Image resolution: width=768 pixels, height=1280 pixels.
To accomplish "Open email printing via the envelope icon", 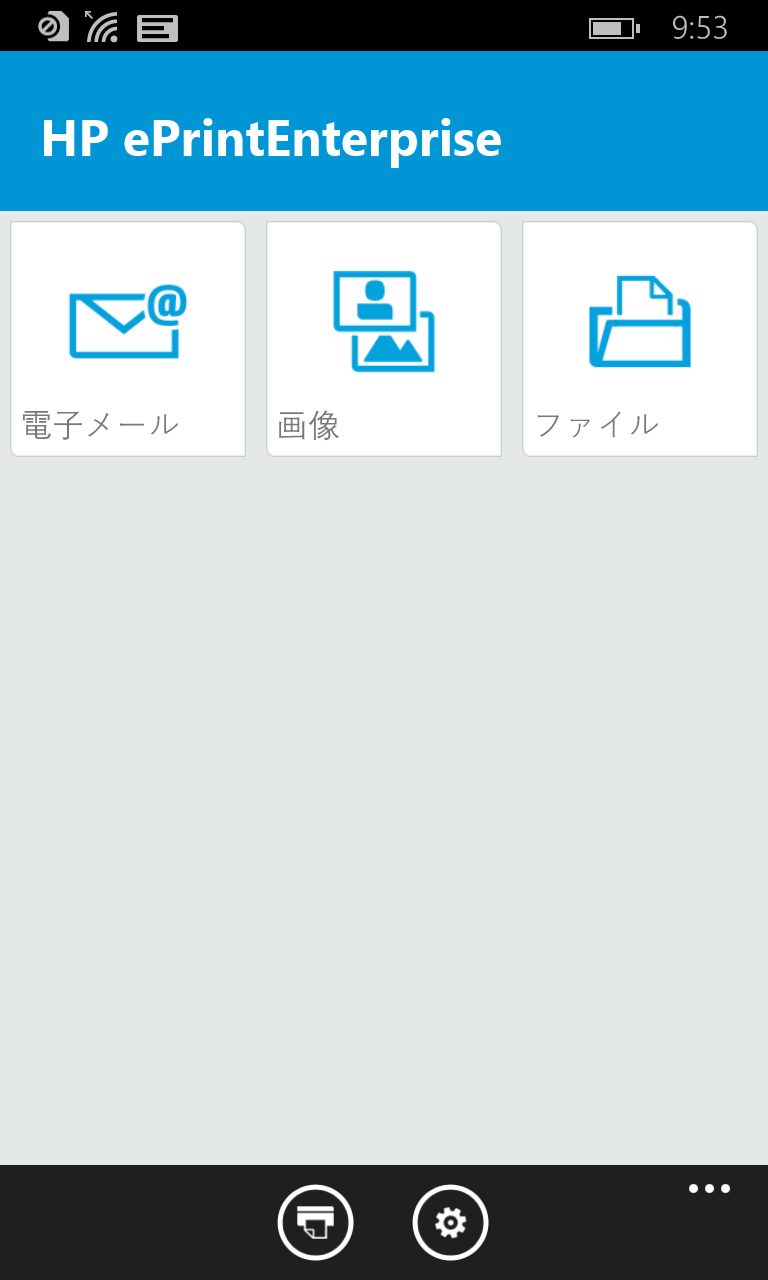I will click(x=125, y=320).
